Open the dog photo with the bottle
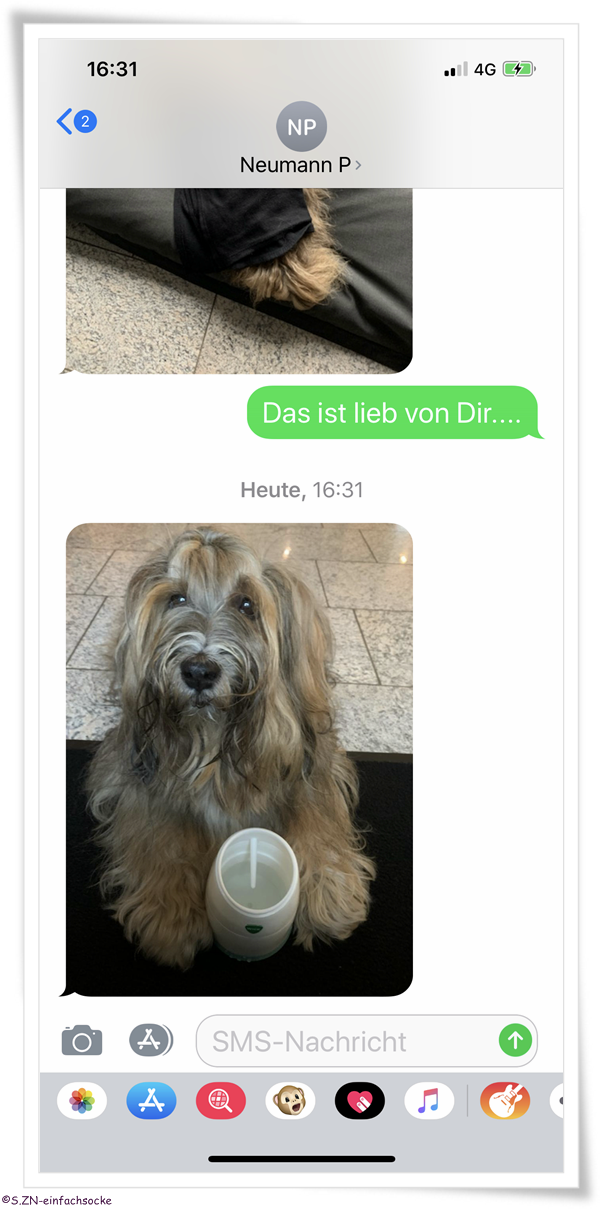This screenshot has width=600, height=1209. tap(239, 760)
